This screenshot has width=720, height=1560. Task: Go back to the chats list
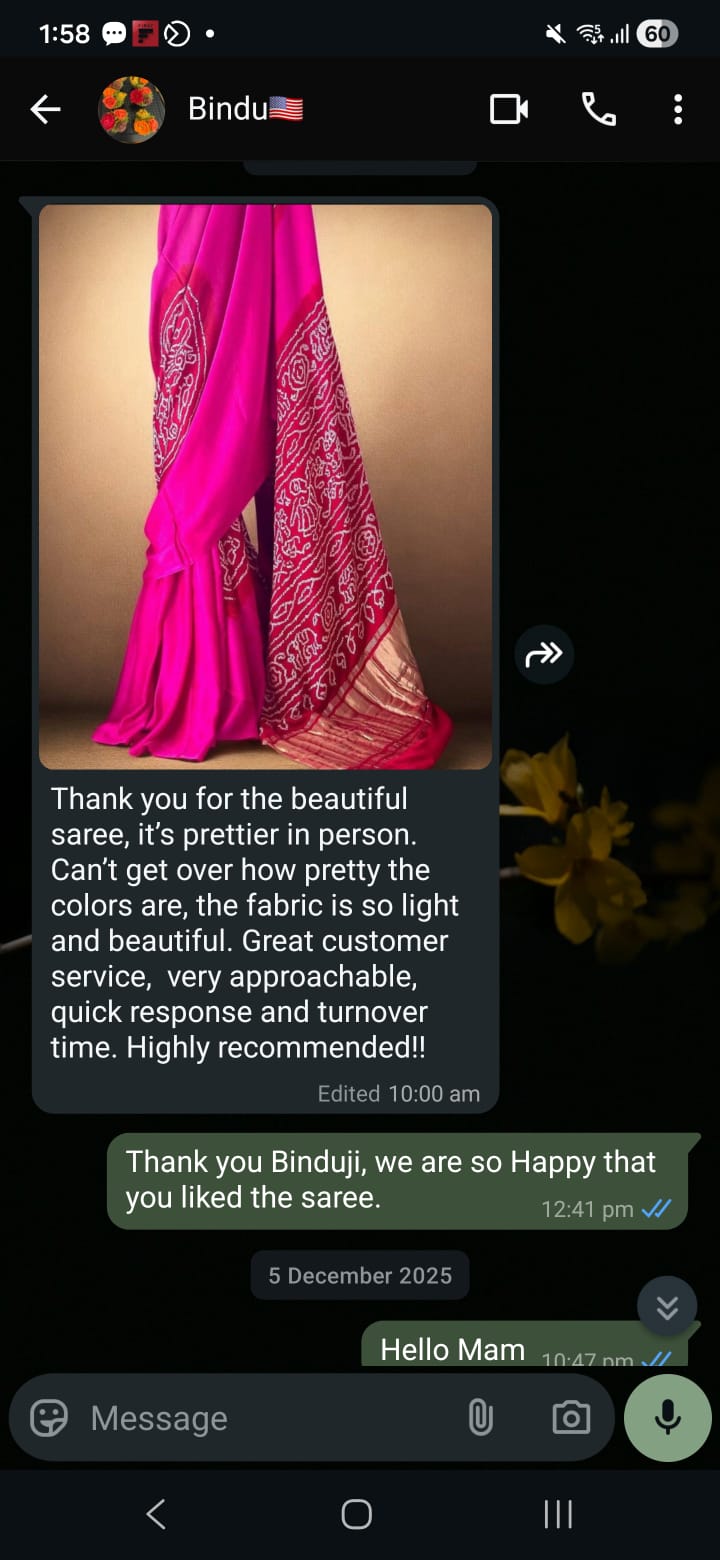tap(45, 110)
